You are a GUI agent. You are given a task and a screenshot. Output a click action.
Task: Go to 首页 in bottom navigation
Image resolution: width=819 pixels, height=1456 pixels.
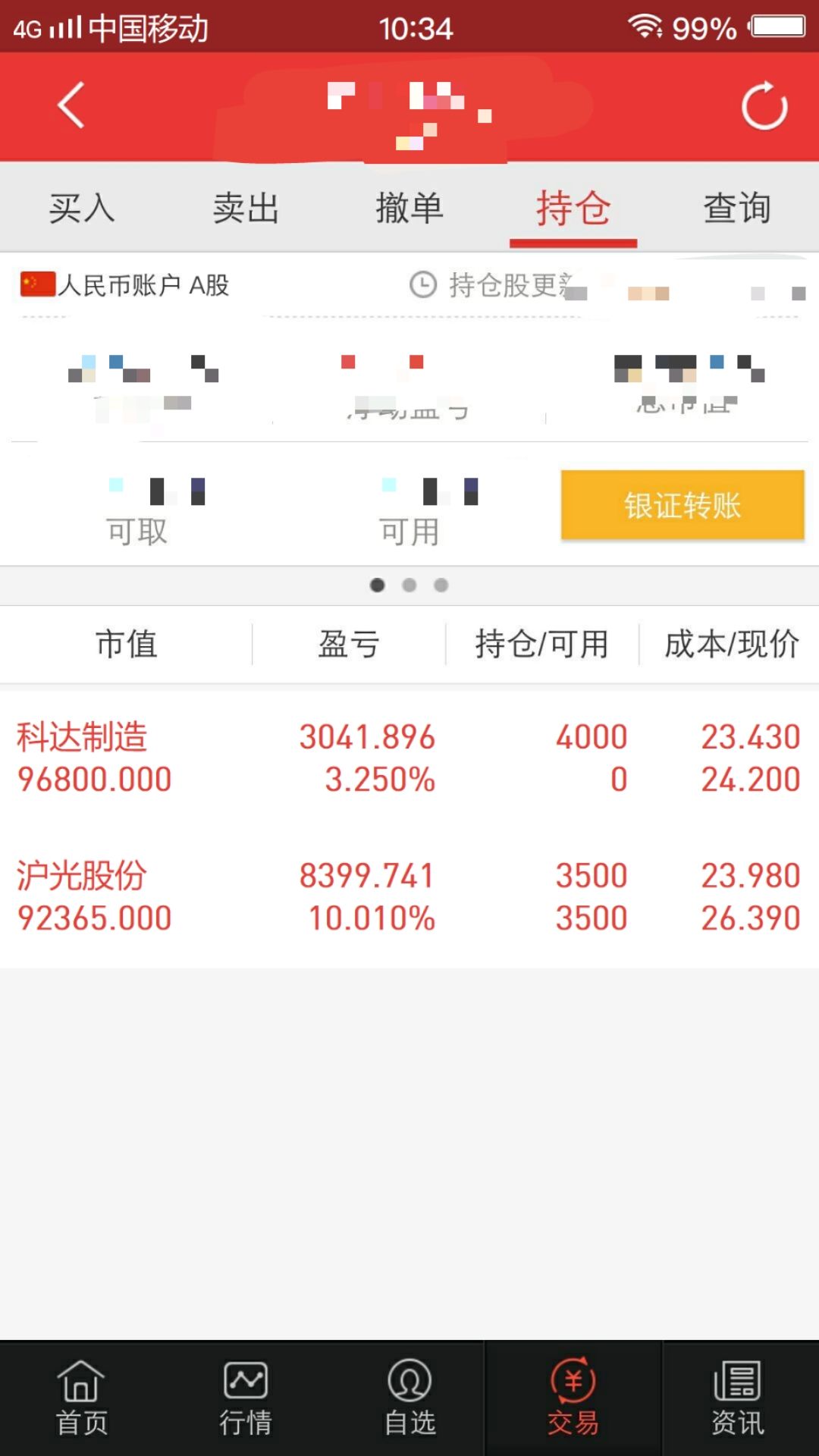click(x=82, y=1398)
